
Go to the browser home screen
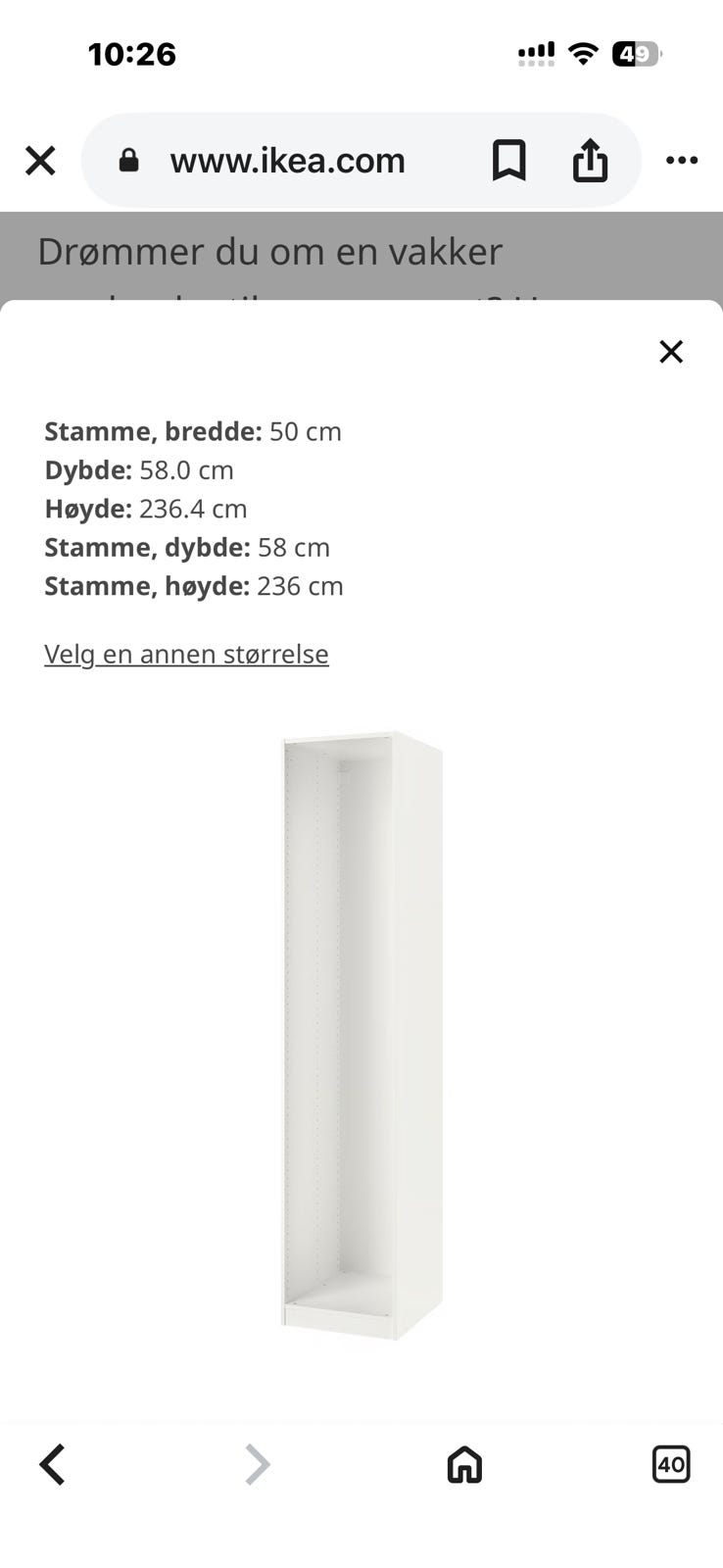(463, 1465)
